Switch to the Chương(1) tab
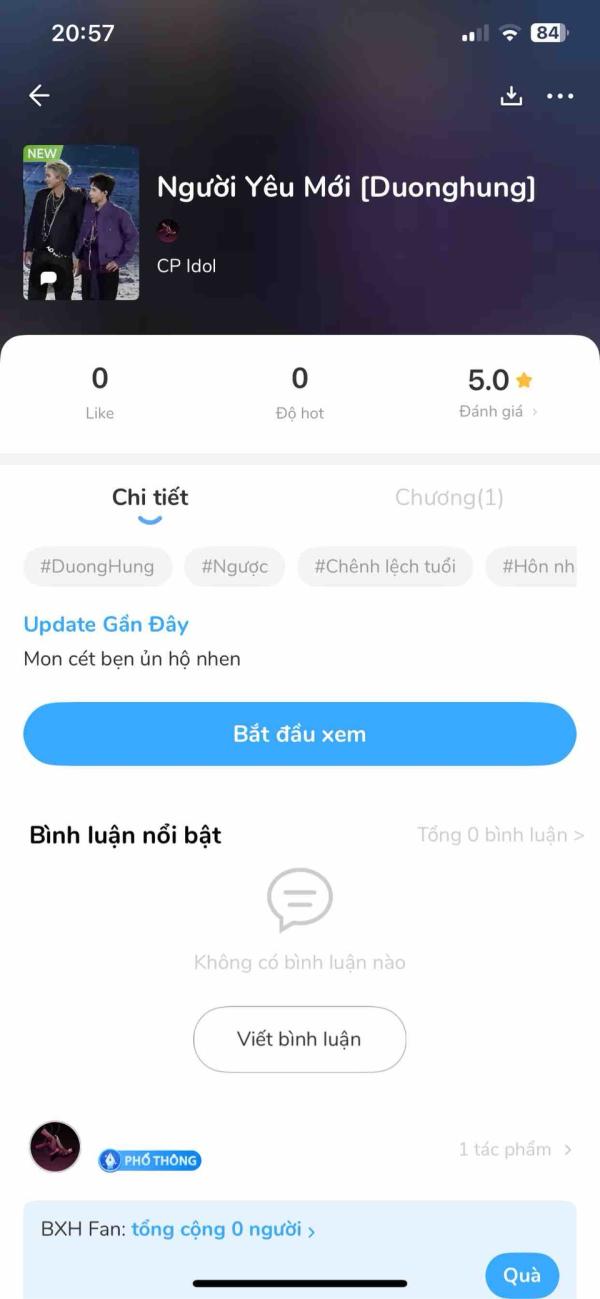Screen dimensions: 600x1299 point(449,497)
